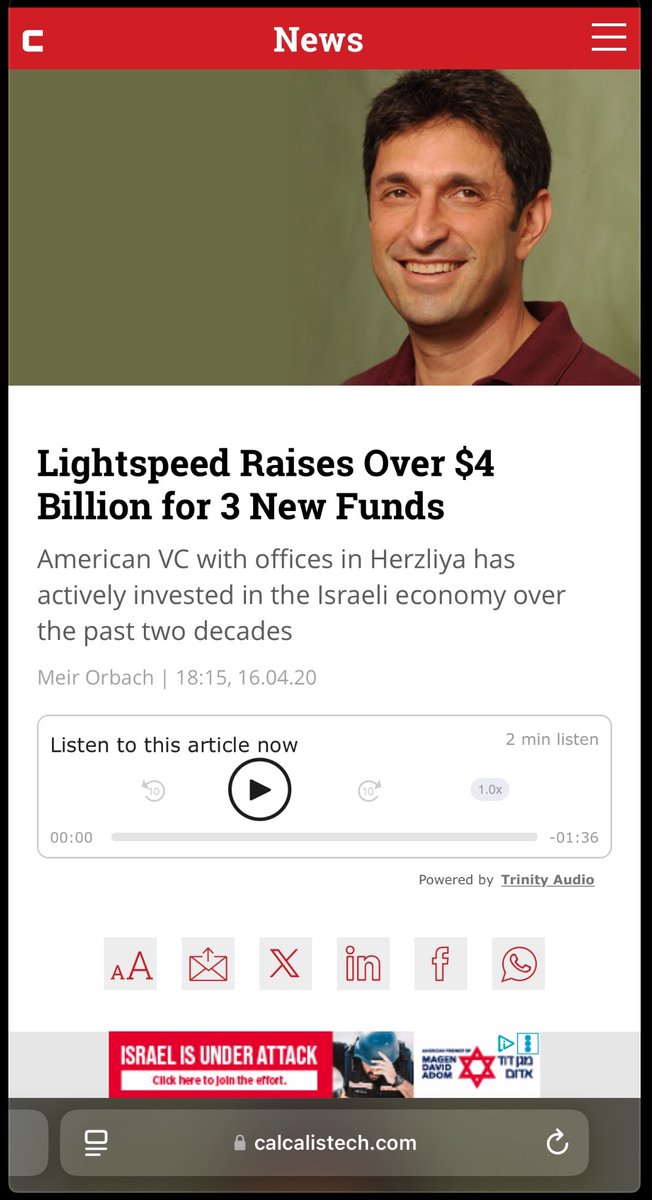Change article text size
Screen dimensions: 652x1200
click(131, 964)
